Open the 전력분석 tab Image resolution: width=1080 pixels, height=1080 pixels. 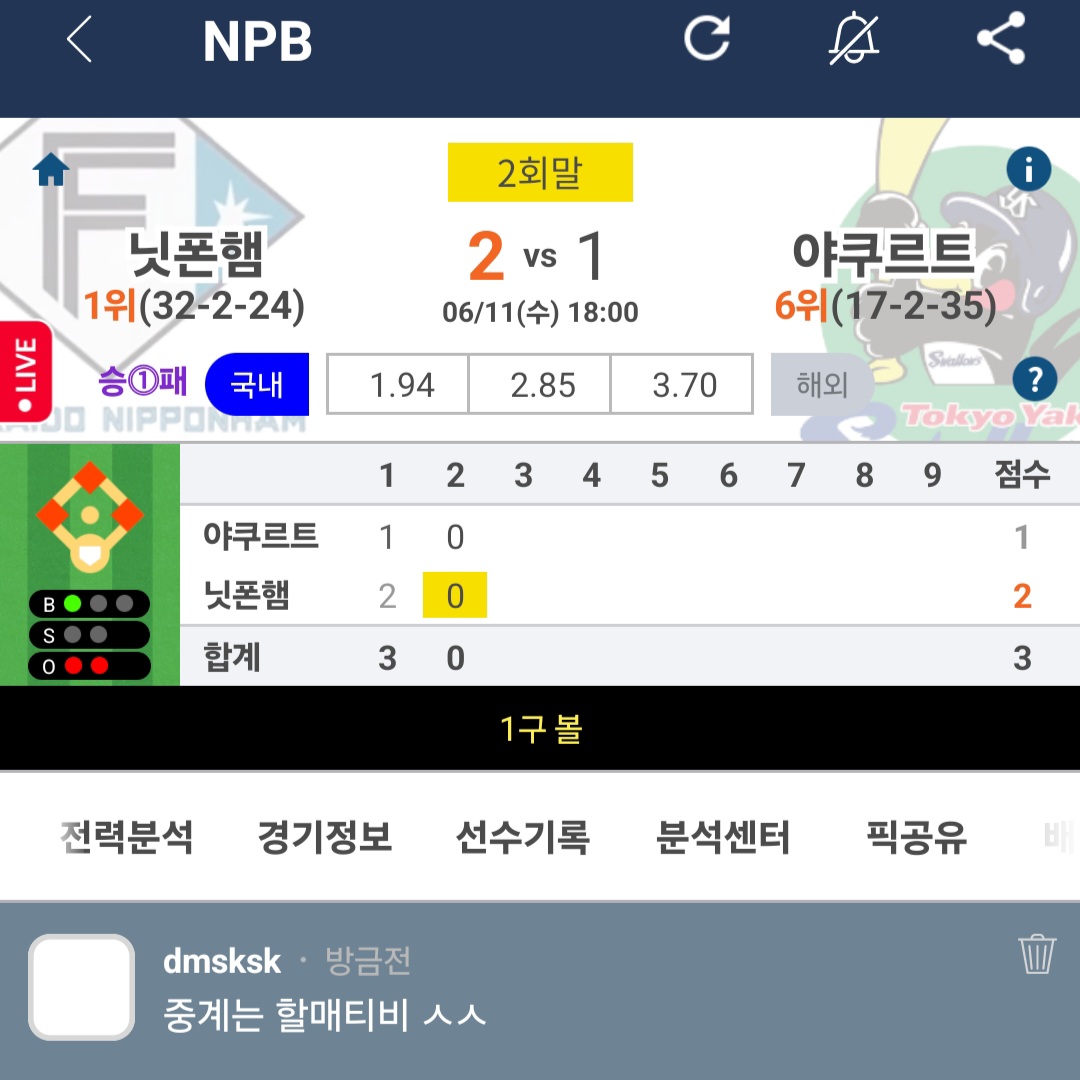coord(127,837)
